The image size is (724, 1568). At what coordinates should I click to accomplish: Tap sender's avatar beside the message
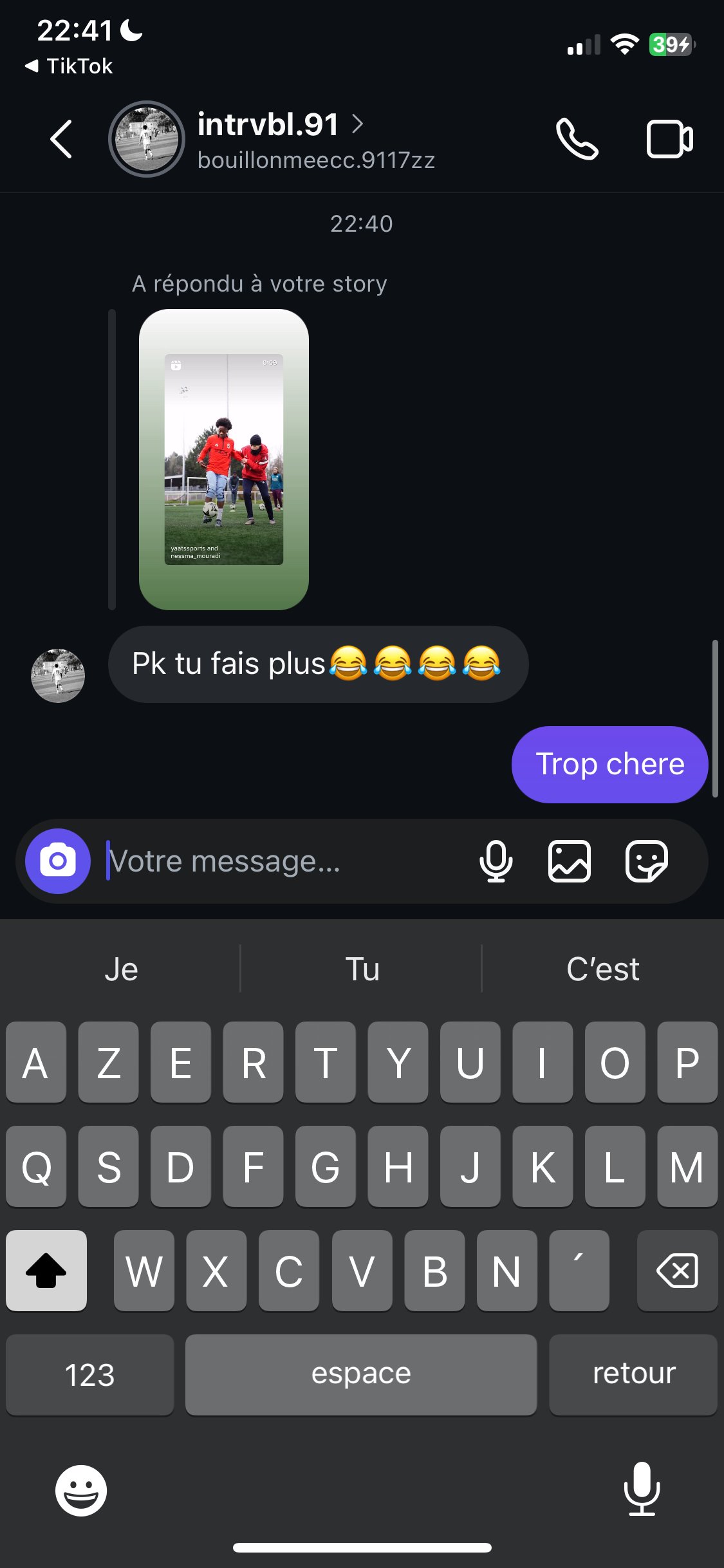pyautogui.click(x=58, y=675)
